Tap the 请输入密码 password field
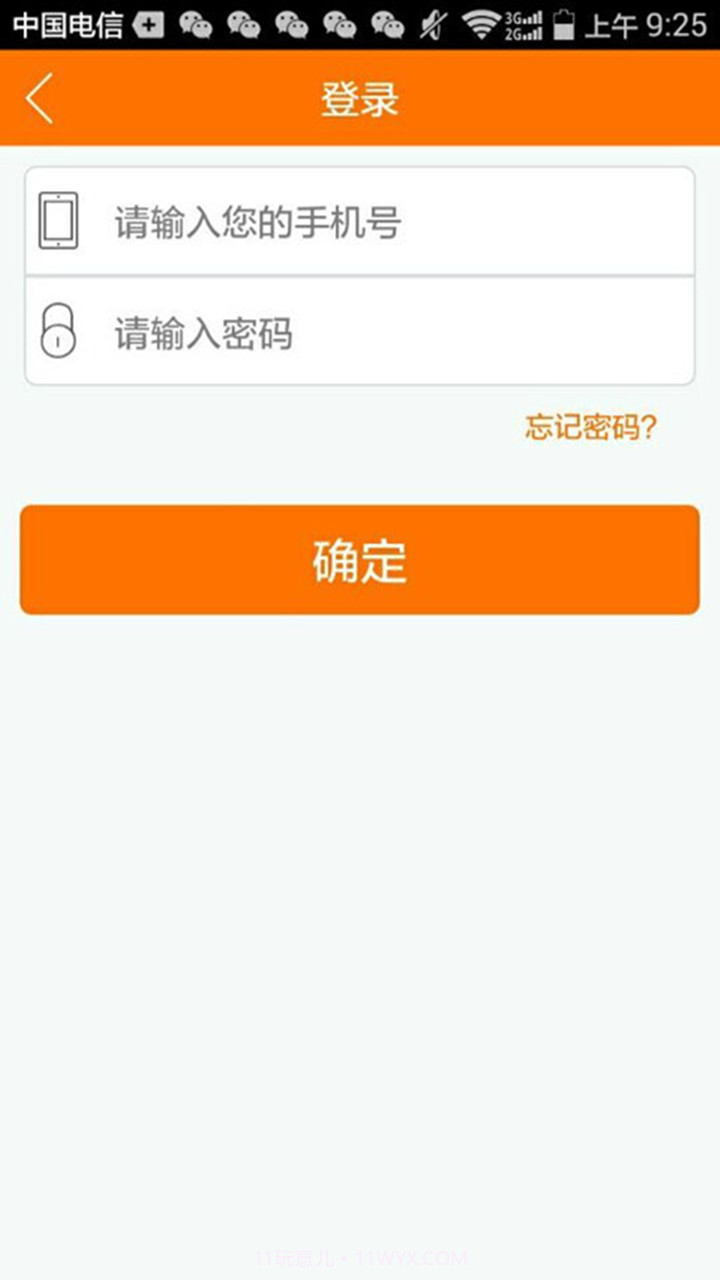720x1280 pixels. coord(300,330)
